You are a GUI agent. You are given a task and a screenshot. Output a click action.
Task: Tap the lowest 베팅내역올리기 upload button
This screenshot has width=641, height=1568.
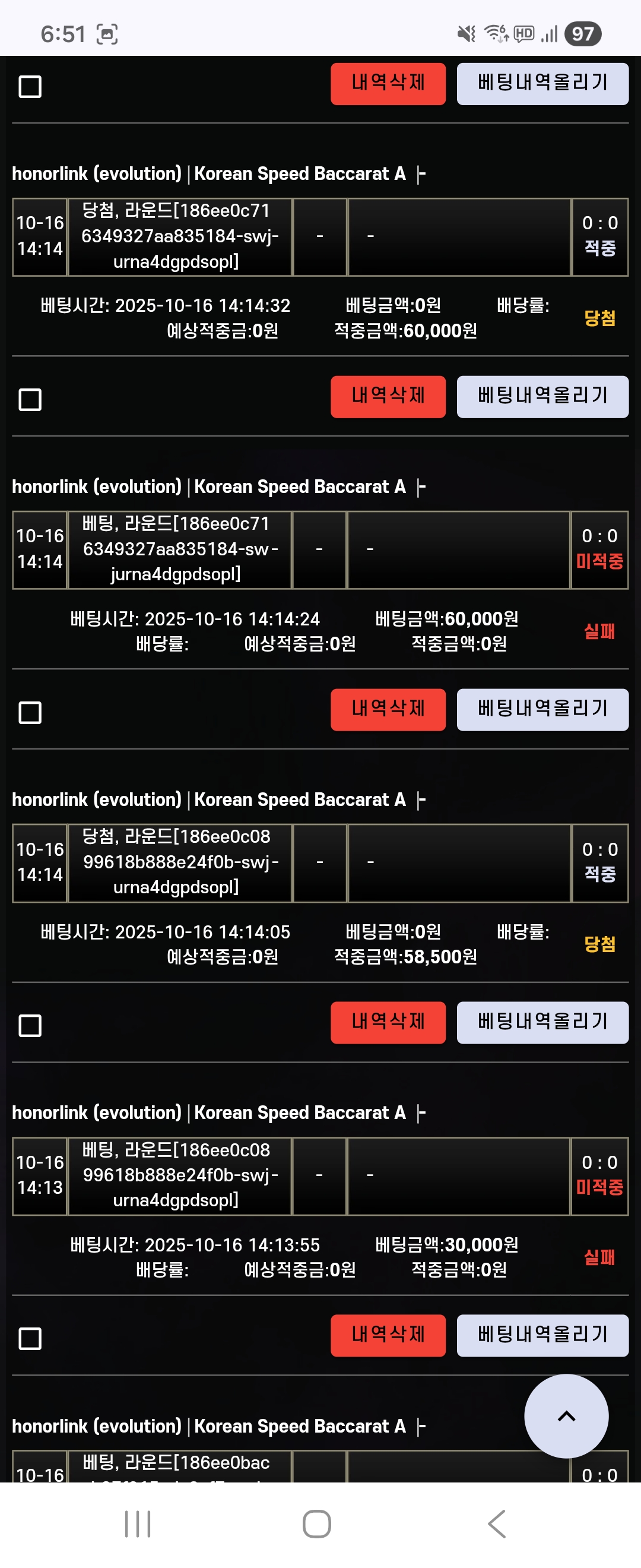(x=541, y=1337)
